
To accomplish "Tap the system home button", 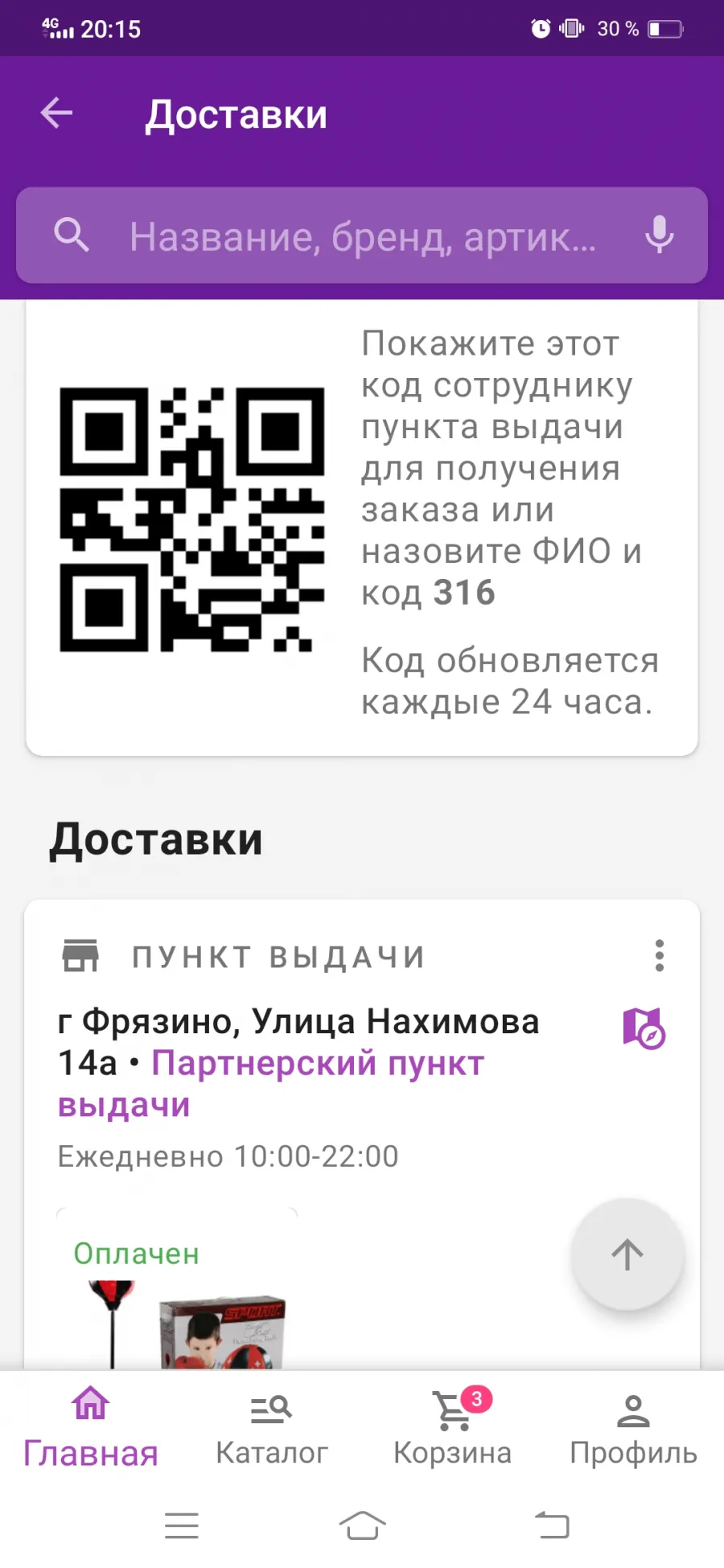I will pos(362,1525).
